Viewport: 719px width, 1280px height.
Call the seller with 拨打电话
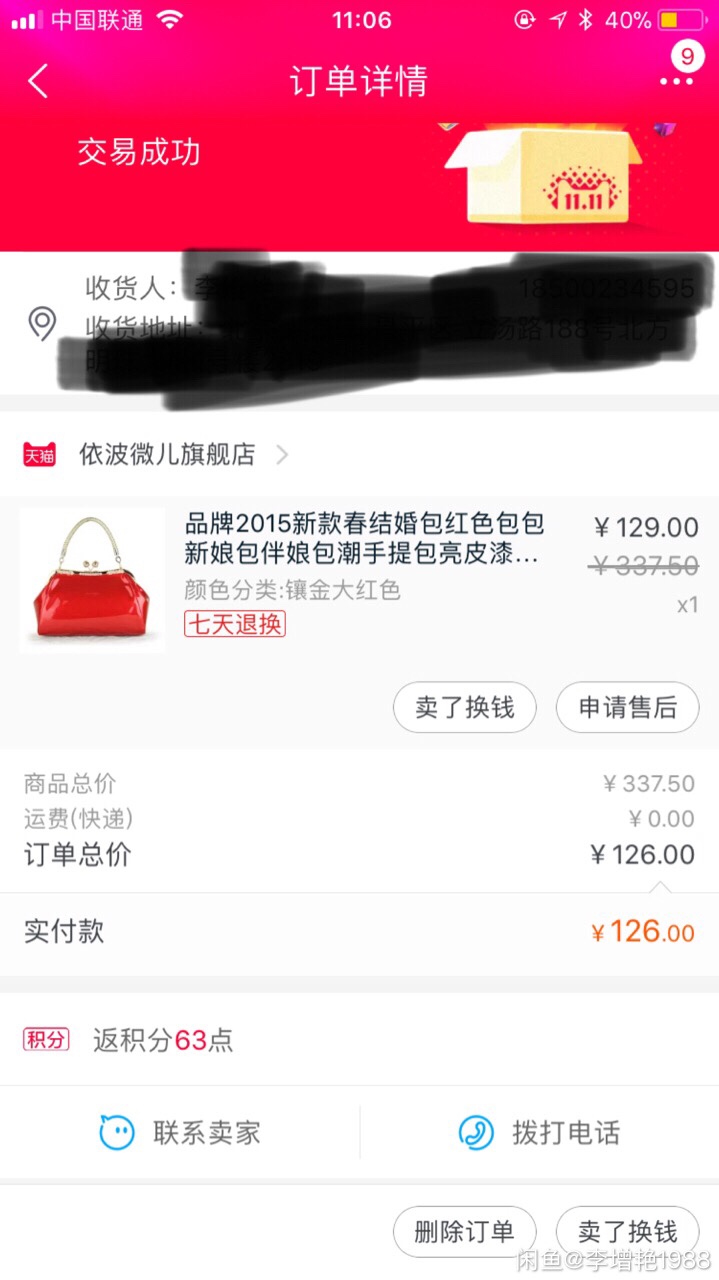tap(540, 1132)
